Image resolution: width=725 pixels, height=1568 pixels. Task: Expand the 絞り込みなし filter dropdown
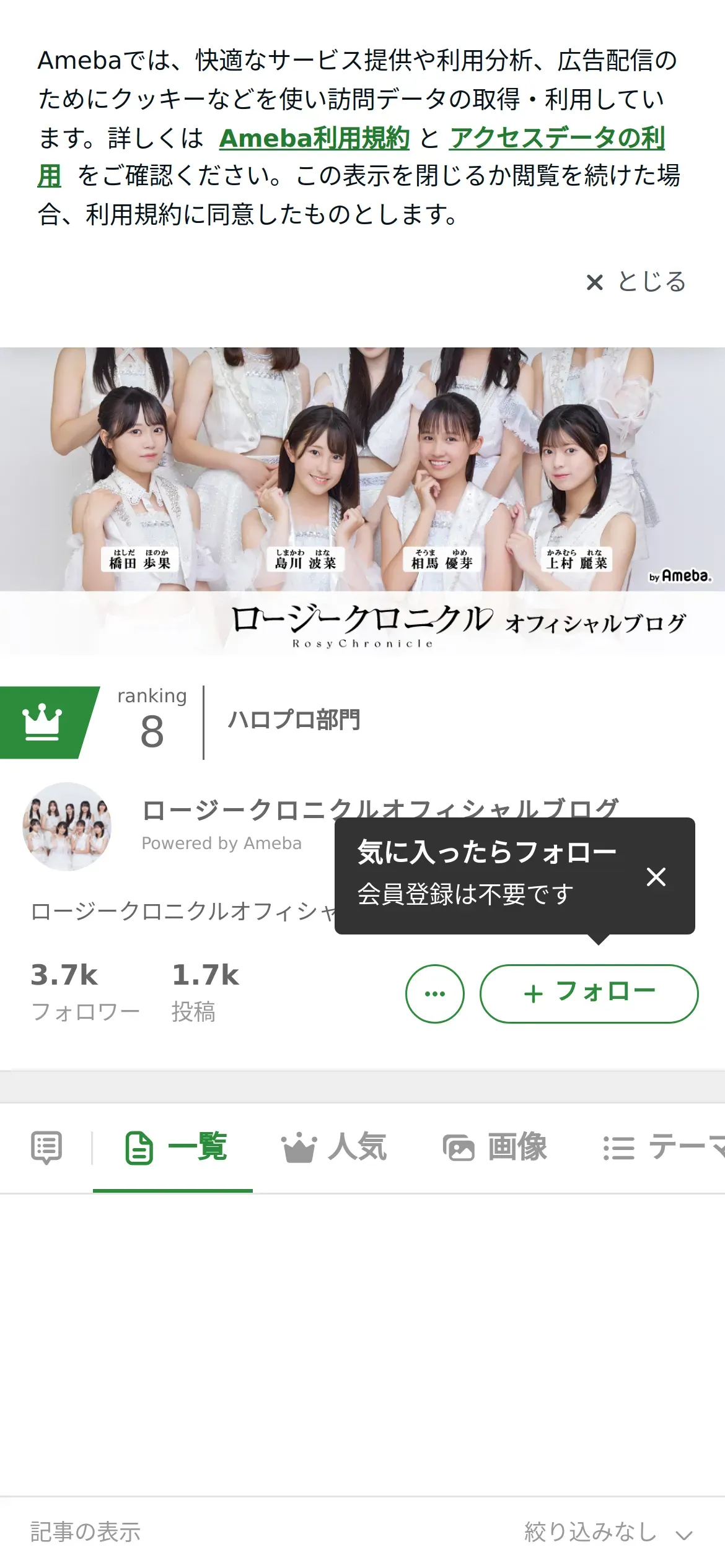point(609,1532)
